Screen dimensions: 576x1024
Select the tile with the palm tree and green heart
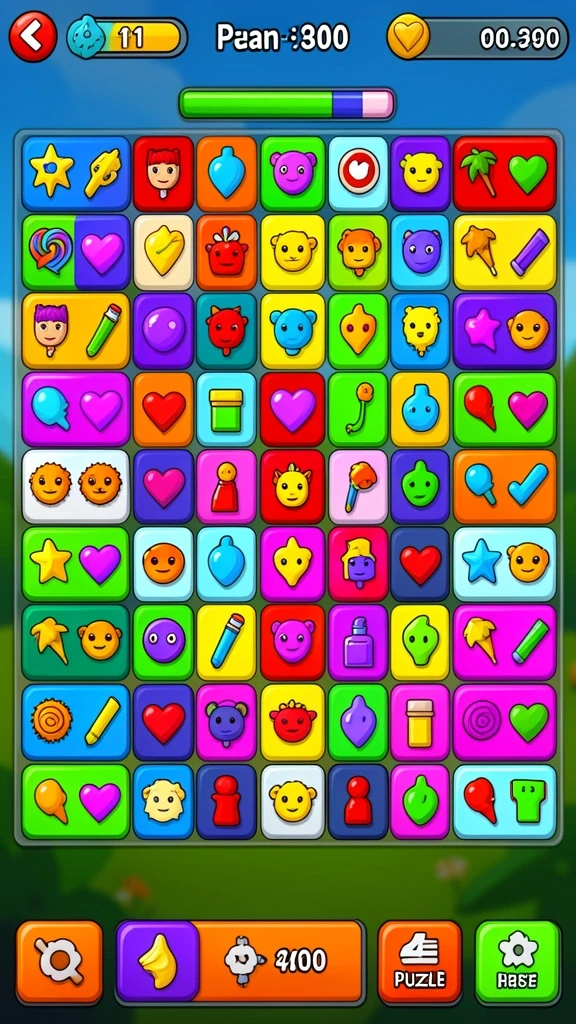click(x=505, y=173)
